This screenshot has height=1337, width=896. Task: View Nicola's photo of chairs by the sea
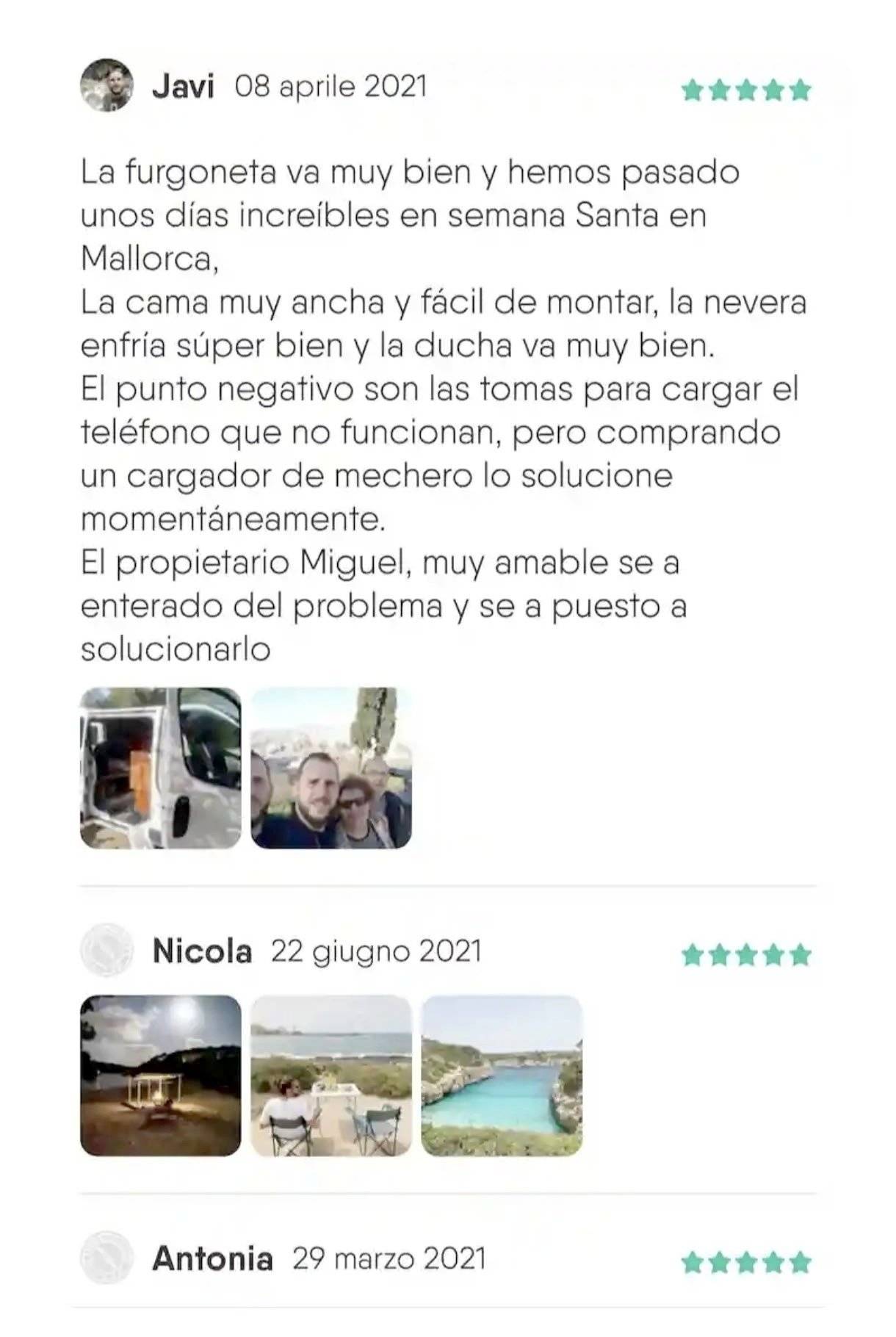click(331, 1075)
